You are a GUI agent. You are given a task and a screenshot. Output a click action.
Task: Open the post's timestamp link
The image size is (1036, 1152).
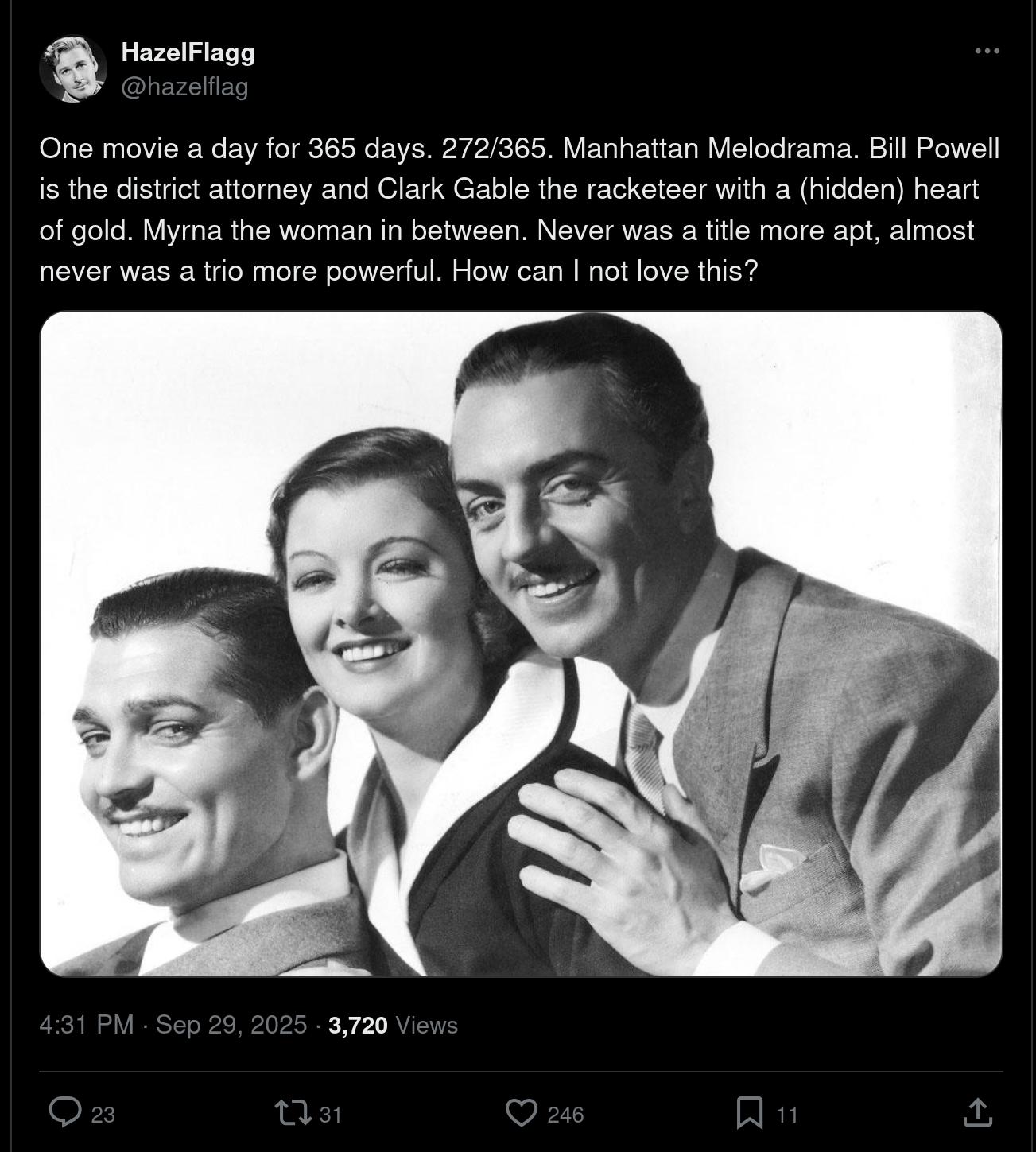click(173, 1025)
